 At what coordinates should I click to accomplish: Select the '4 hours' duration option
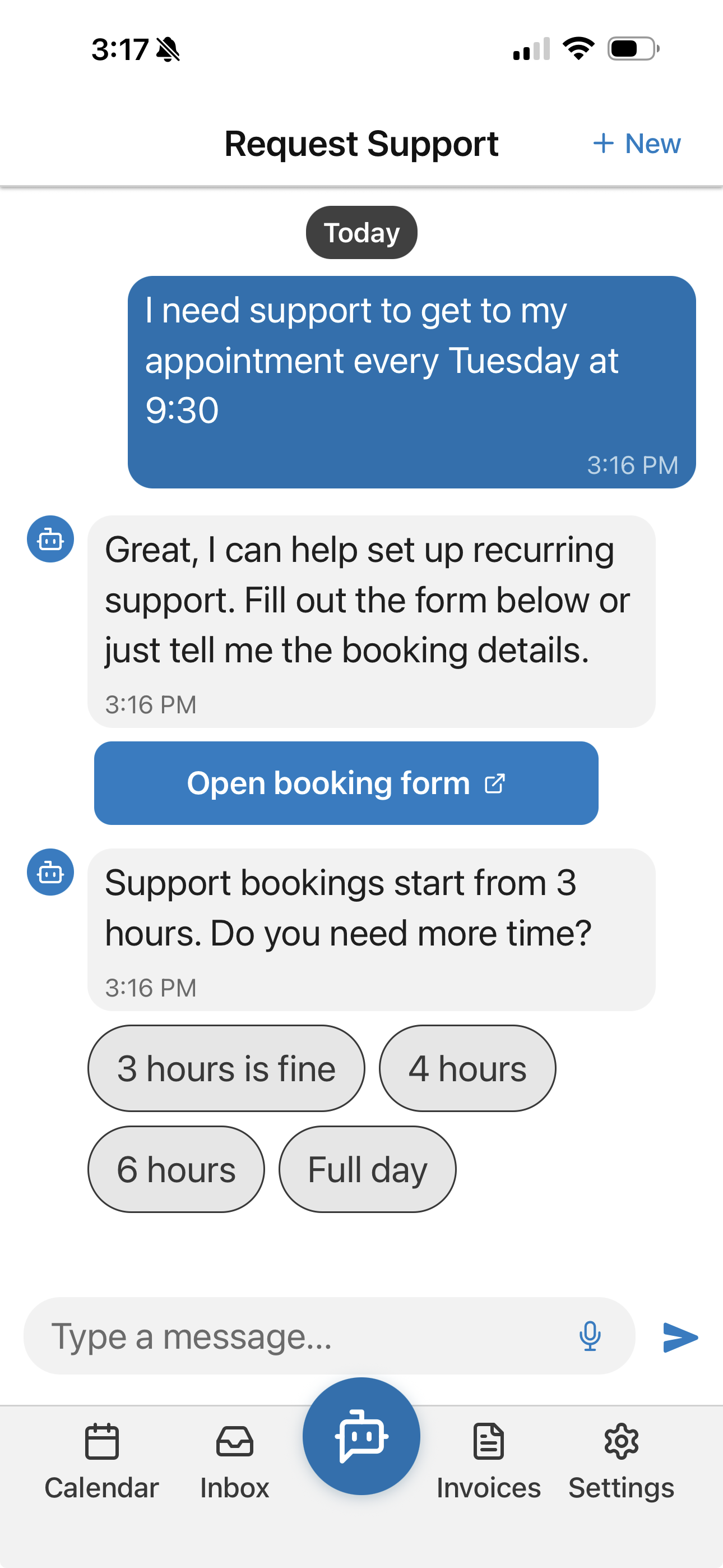(x=467, y=1068)
